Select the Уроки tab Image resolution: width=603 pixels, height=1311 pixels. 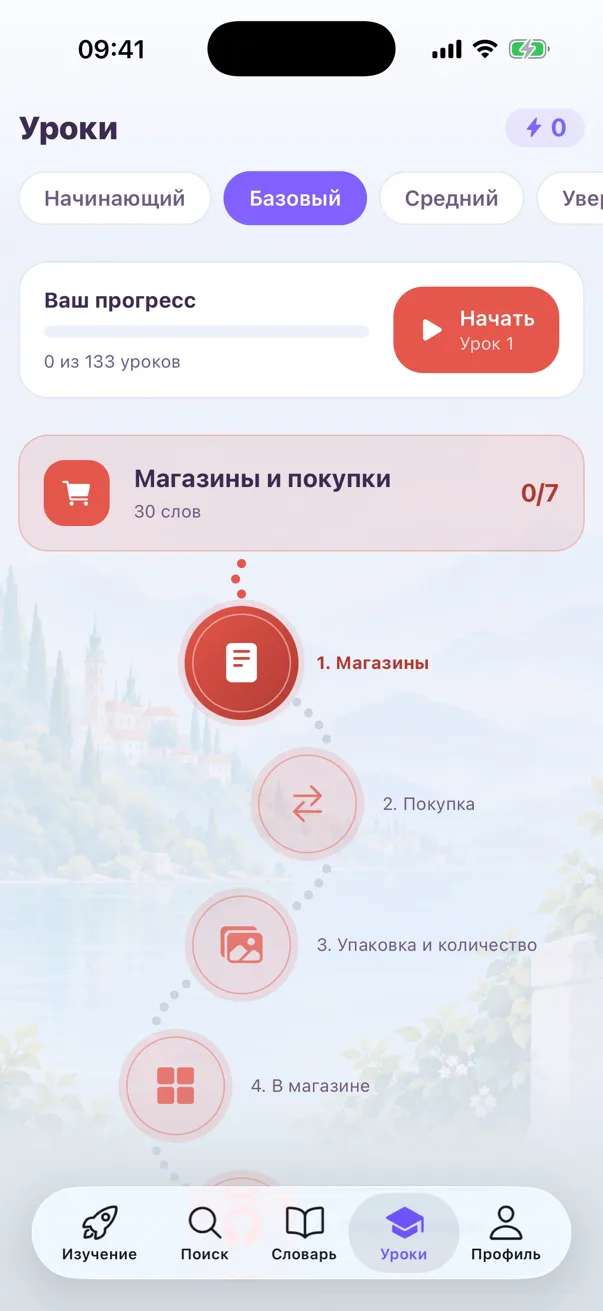pyautogui.click(x=404, y=1233)
